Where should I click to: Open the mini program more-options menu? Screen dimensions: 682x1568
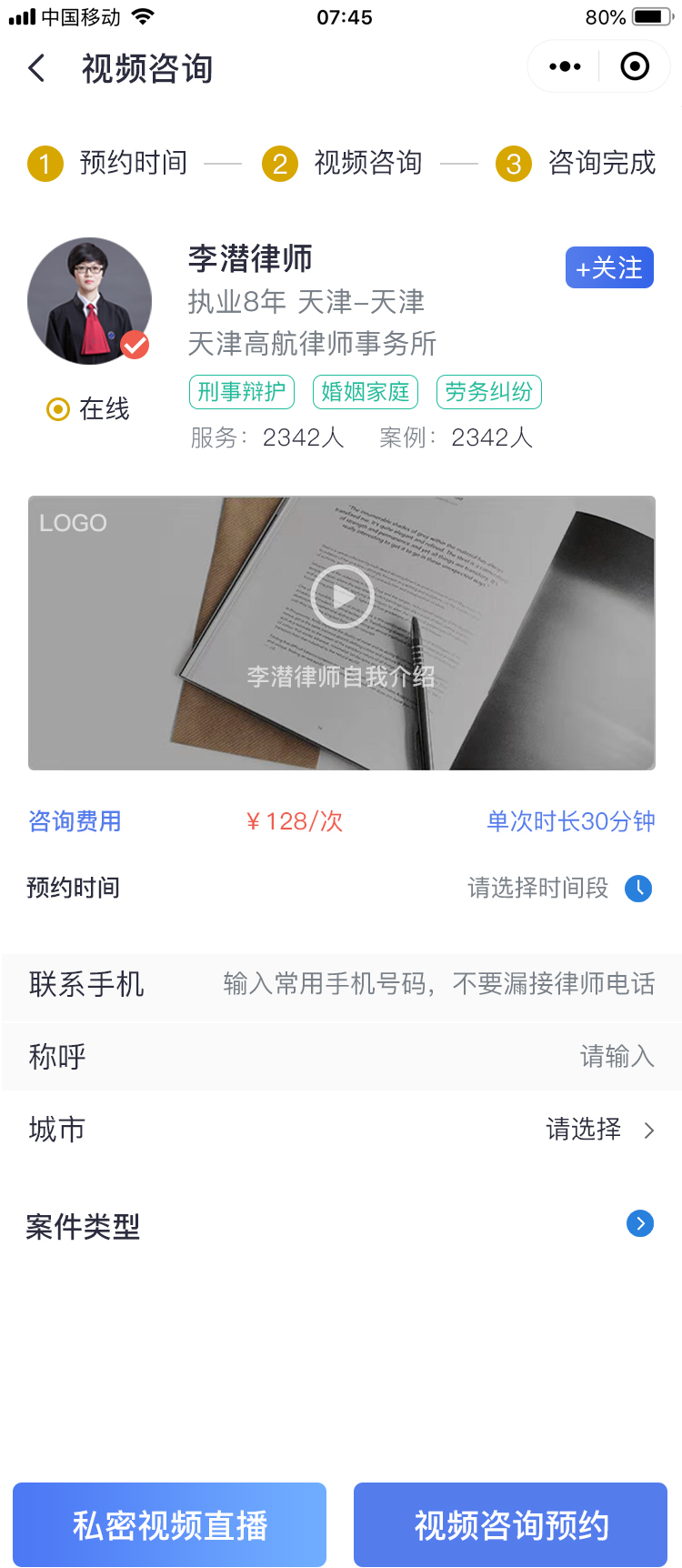pyautogui.click(x=565, y=66)
